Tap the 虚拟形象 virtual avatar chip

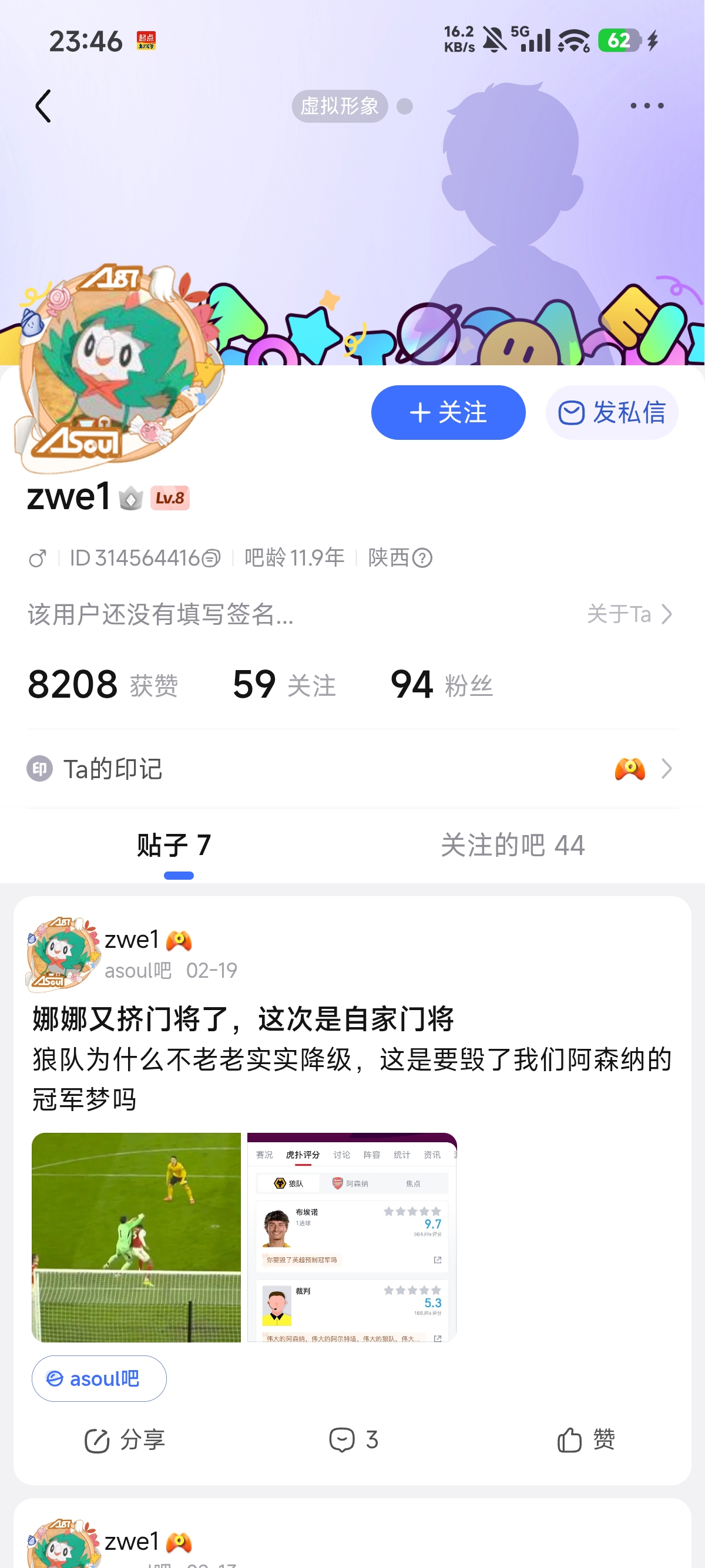click(339, 106)
